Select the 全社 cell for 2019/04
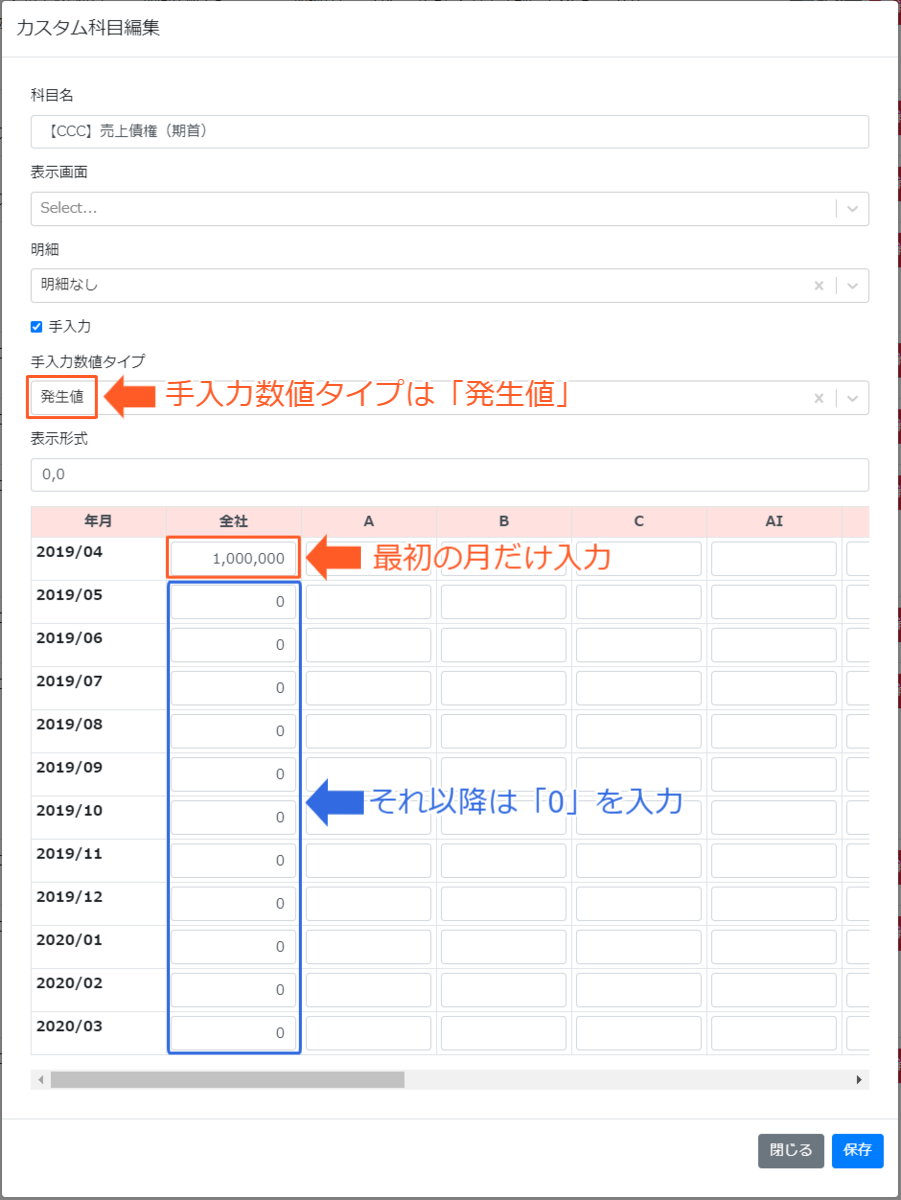 233,558
